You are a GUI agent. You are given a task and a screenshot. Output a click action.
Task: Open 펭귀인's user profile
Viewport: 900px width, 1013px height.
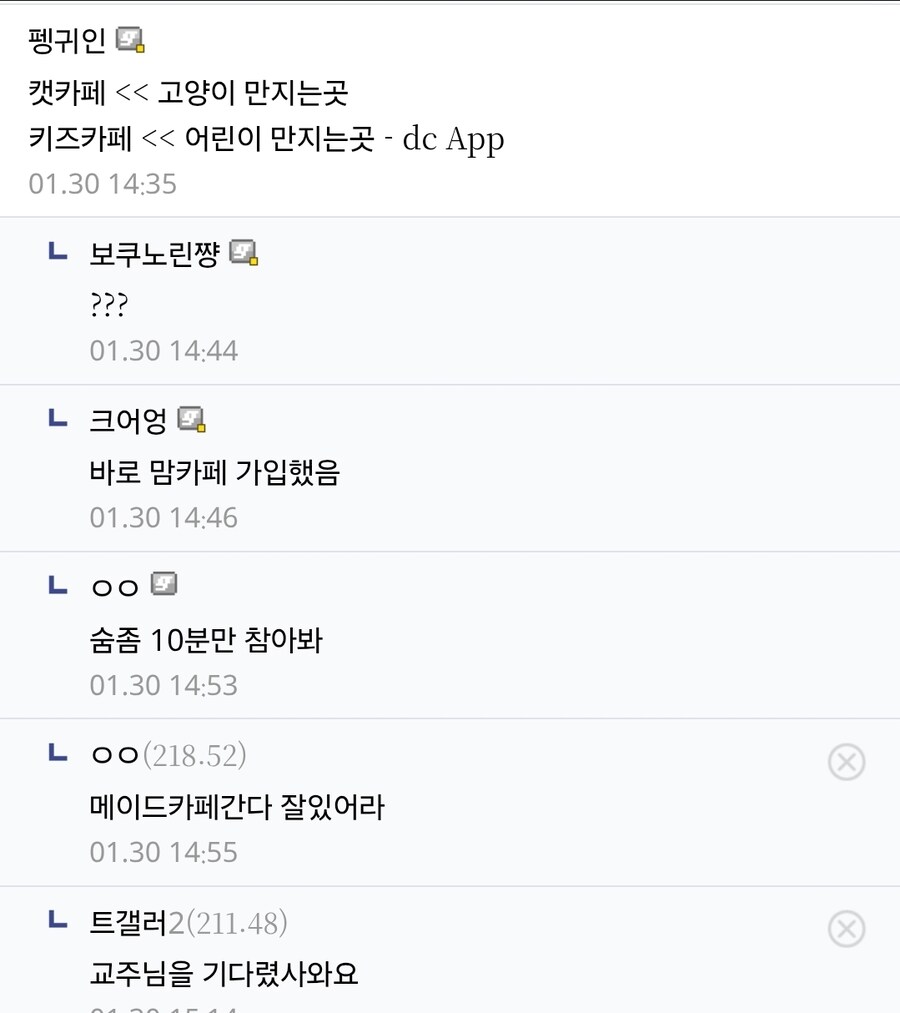point(68,42)
